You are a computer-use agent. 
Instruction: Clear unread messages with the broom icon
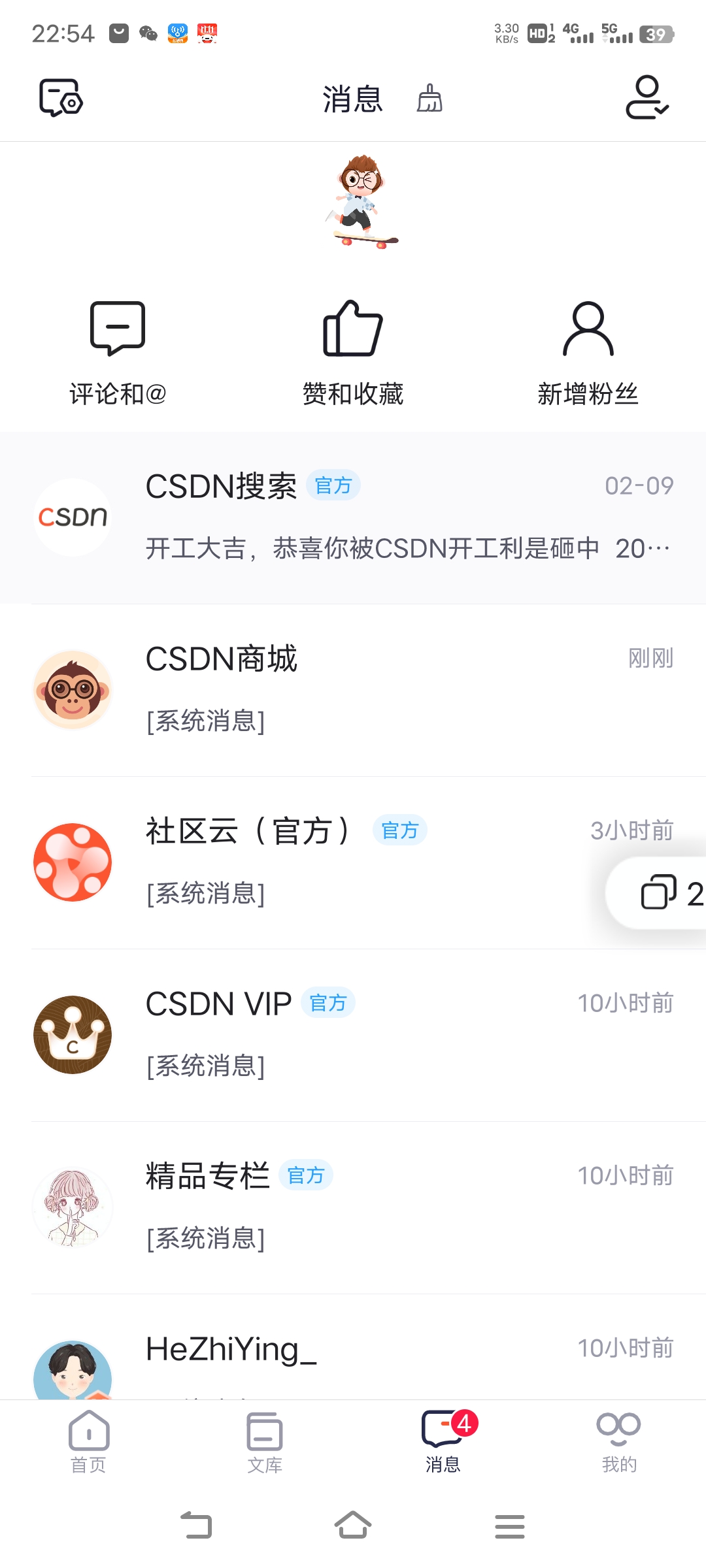429,99
